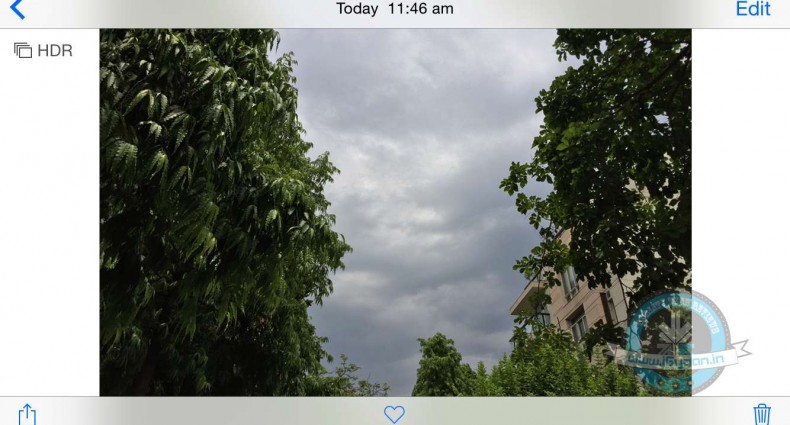The width and height of the screenshot is (790, 425).
Task: Mark the photo as favorite
Action: pyautogui.click(x=394, y=413)
